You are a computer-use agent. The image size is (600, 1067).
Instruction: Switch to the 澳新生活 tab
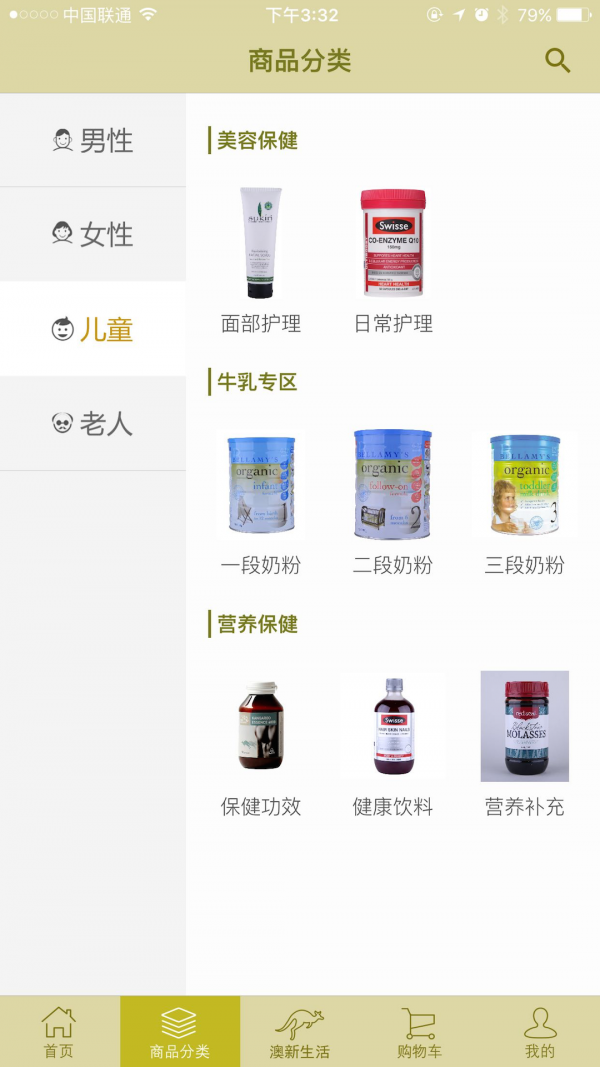[300, 1032]
